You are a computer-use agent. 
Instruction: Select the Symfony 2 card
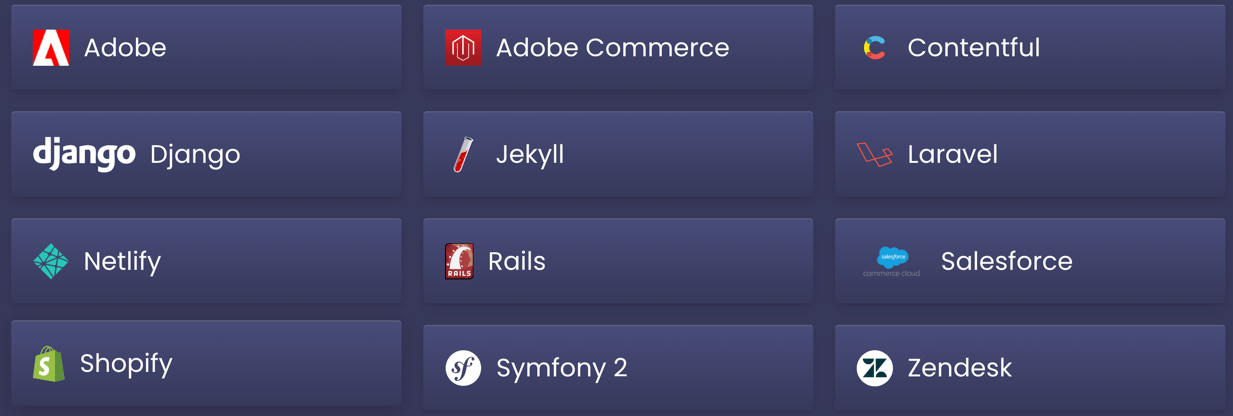(x=618, y=367)
